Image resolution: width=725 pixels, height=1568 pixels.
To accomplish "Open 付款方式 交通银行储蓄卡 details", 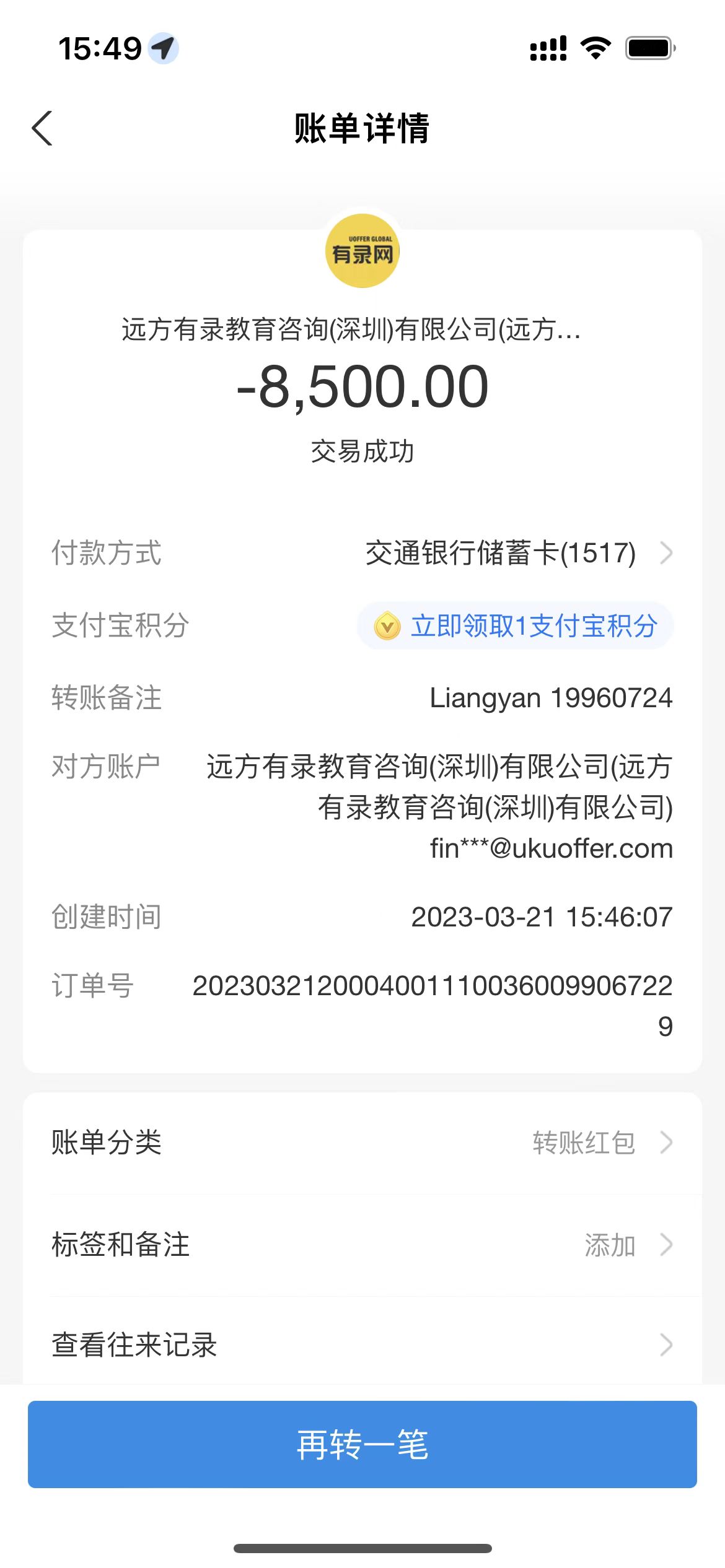I will [517, 553].
